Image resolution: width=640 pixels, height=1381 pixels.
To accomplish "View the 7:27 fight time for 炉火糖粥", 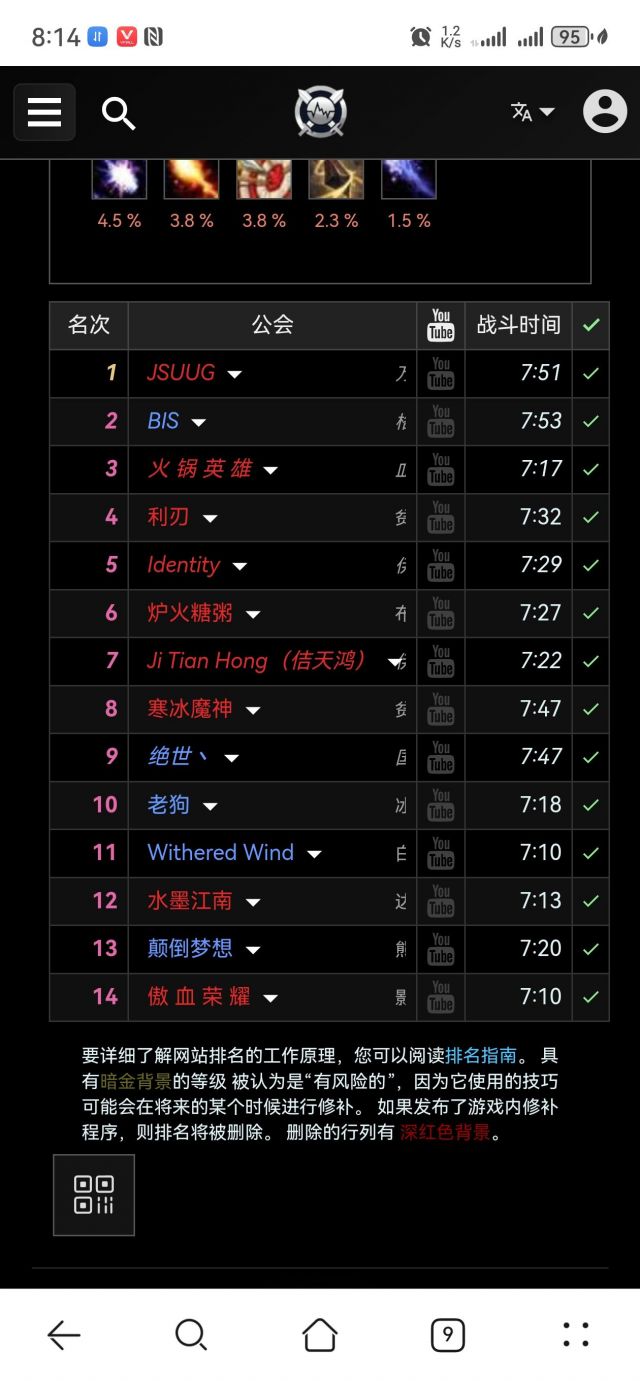I will pos(541,612).
